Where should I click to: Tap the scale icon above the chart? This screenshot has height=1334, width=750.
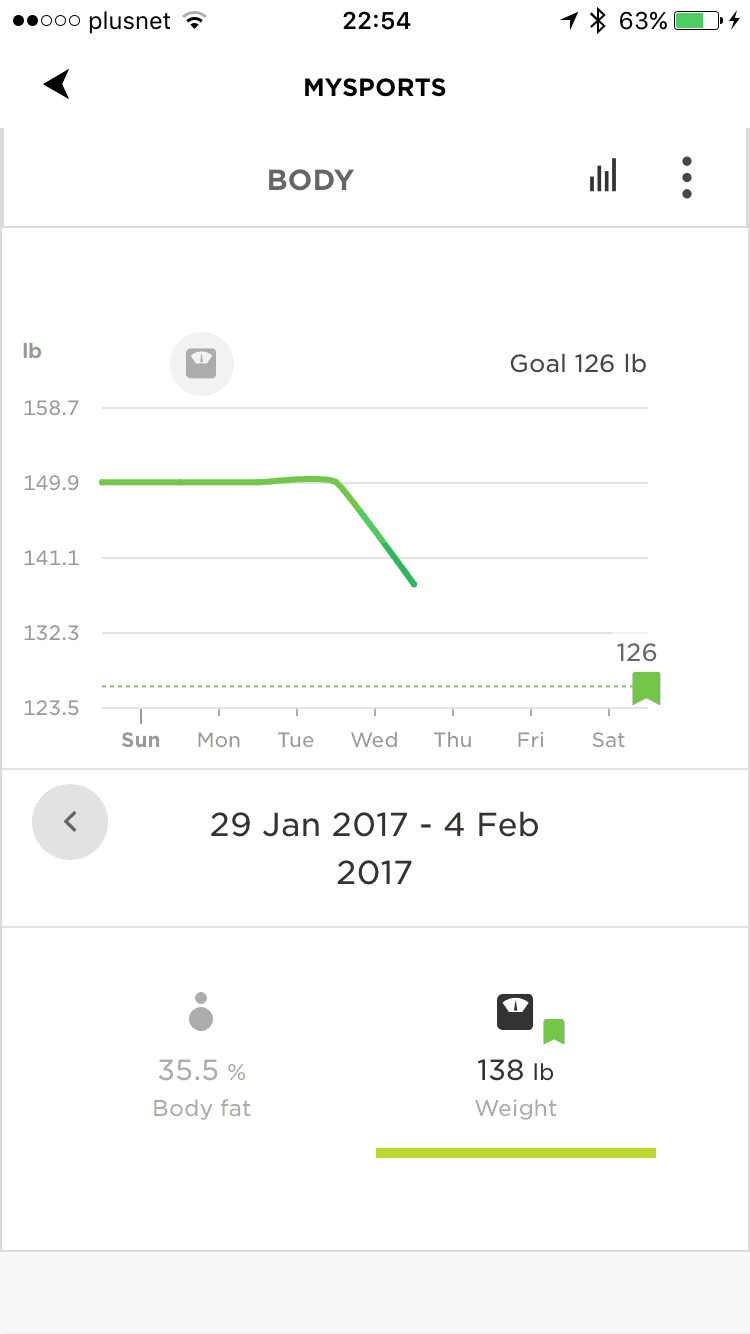click(202, 364)
